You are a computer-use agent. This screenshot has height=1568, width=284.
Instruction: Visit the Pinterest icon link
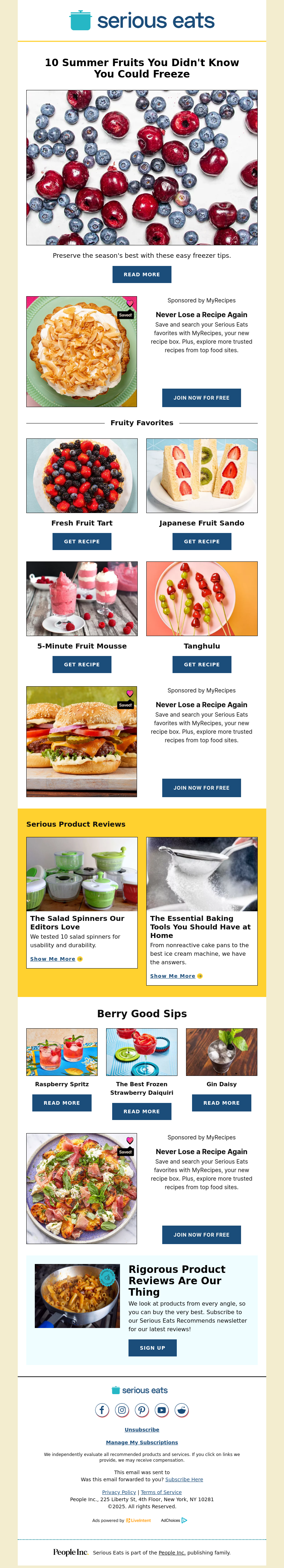[x=142, y=1410]
